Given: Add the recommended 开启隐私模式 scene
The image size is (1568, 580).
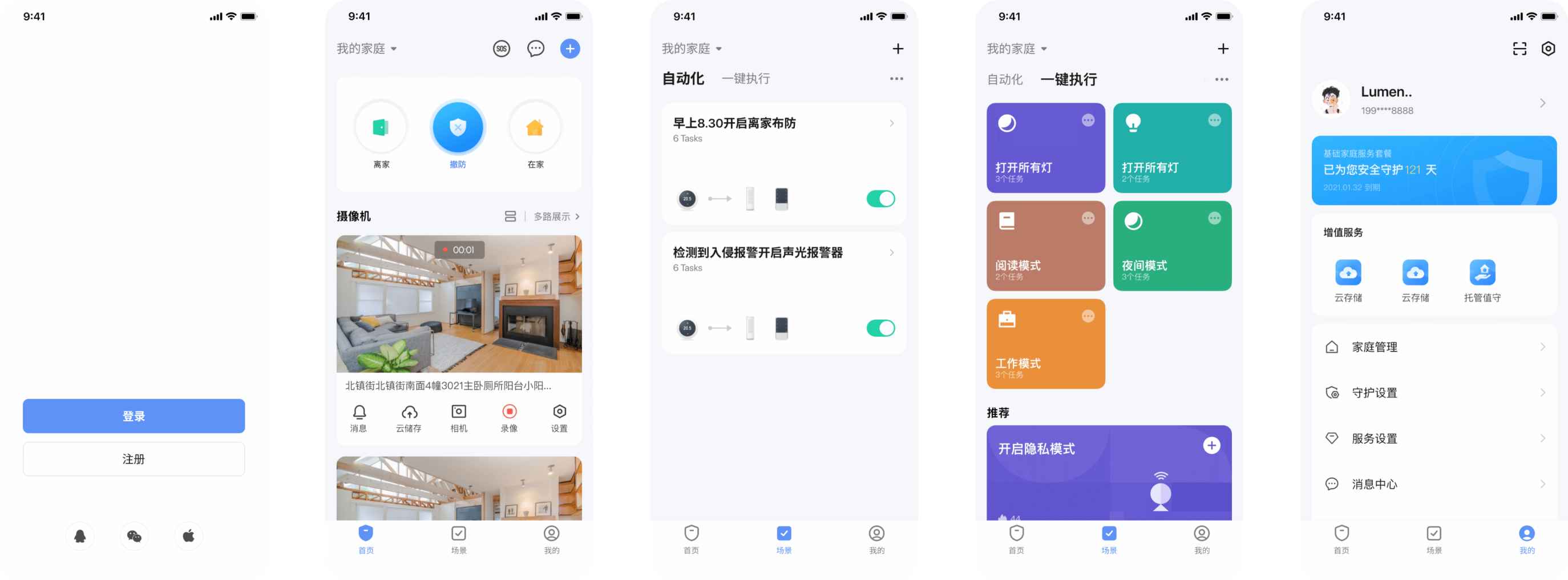Looking at the screenshot, I should 1211,446.
